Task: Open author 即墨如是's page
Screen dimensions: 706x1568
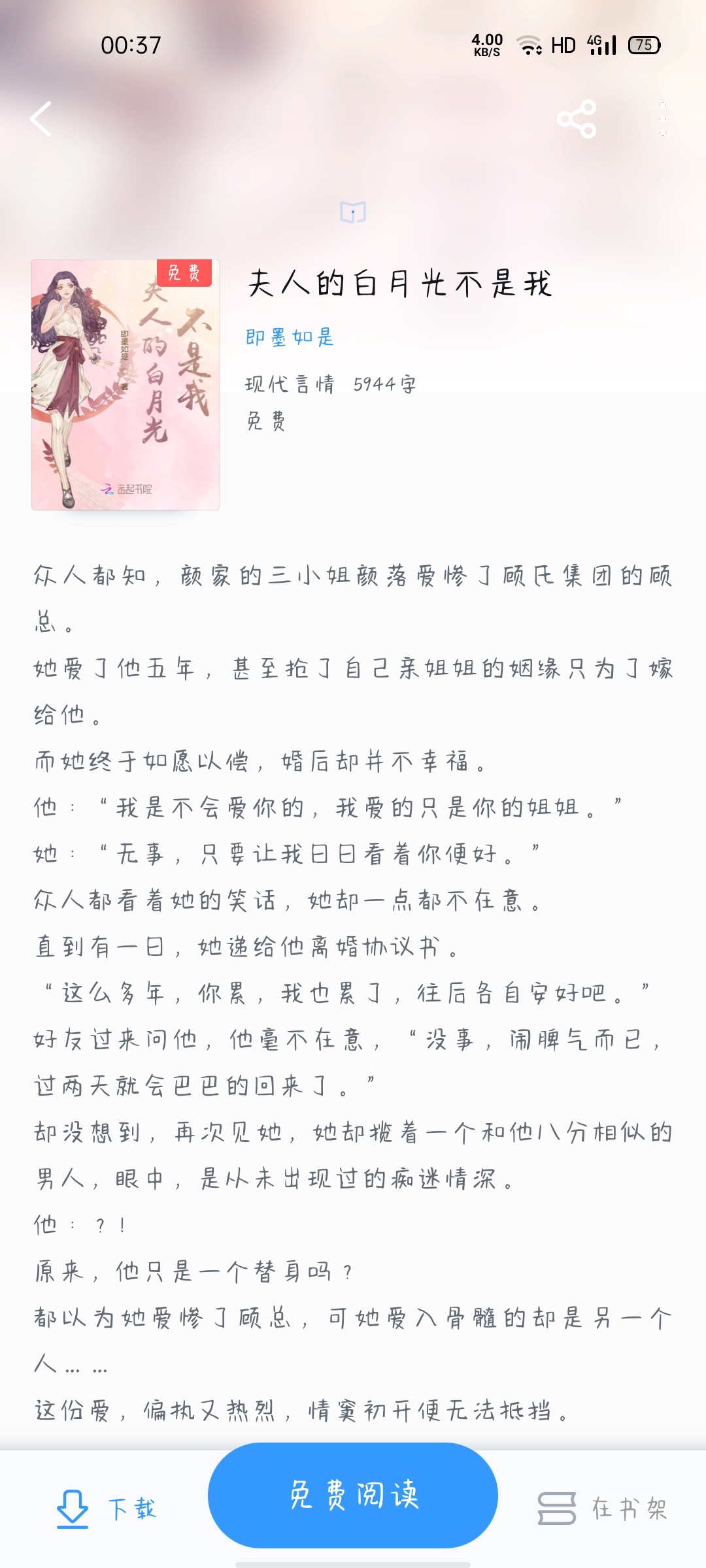Action: click(x=290, y=337)
